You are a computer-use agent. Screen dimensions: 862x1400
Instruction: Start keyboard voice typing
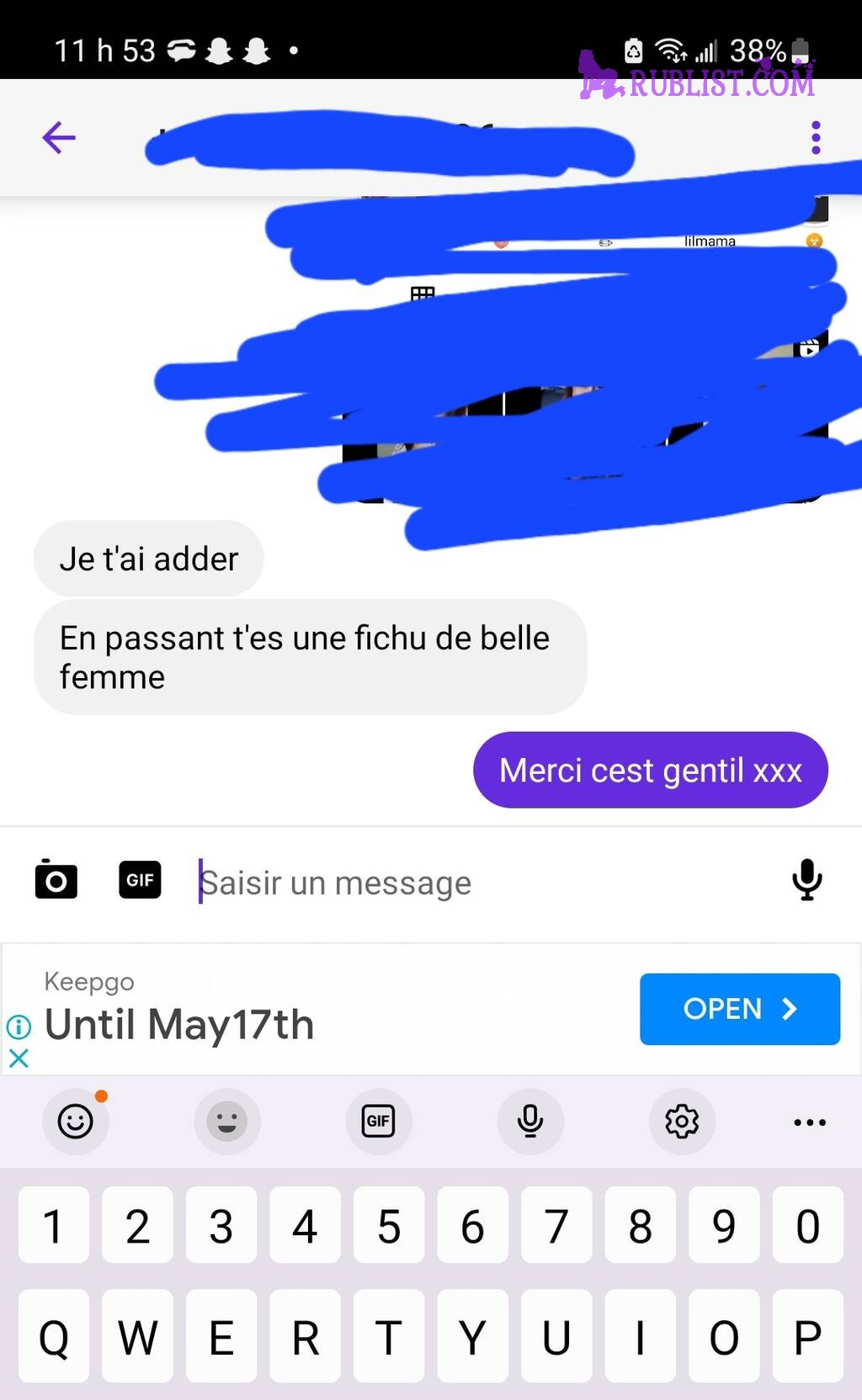click(x=530, y=1122)
